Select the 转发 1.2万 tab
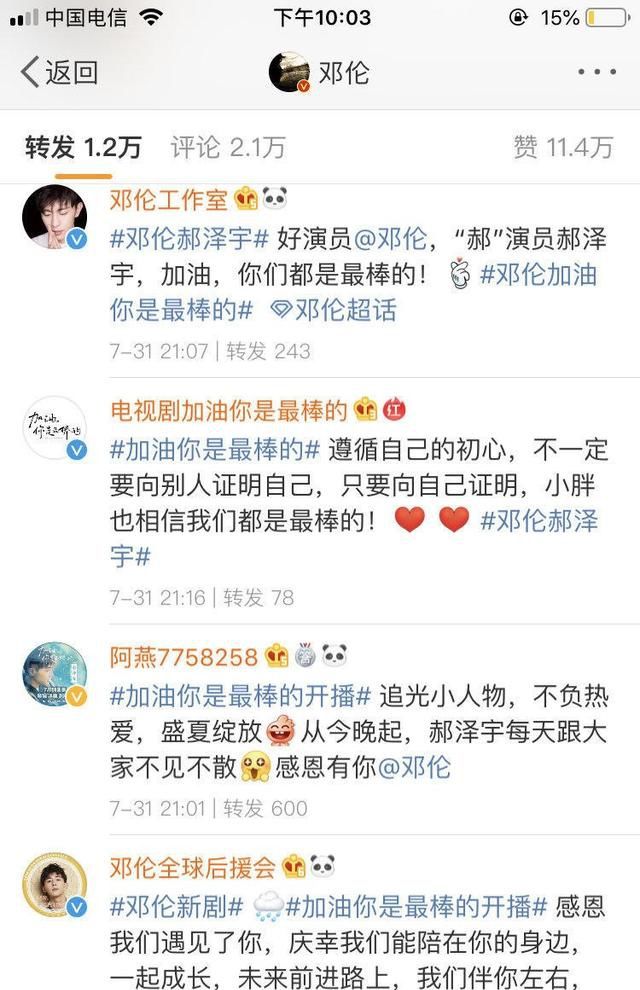Image resolution: width=640 pixels, height=990 pixels. pos(83,148)
